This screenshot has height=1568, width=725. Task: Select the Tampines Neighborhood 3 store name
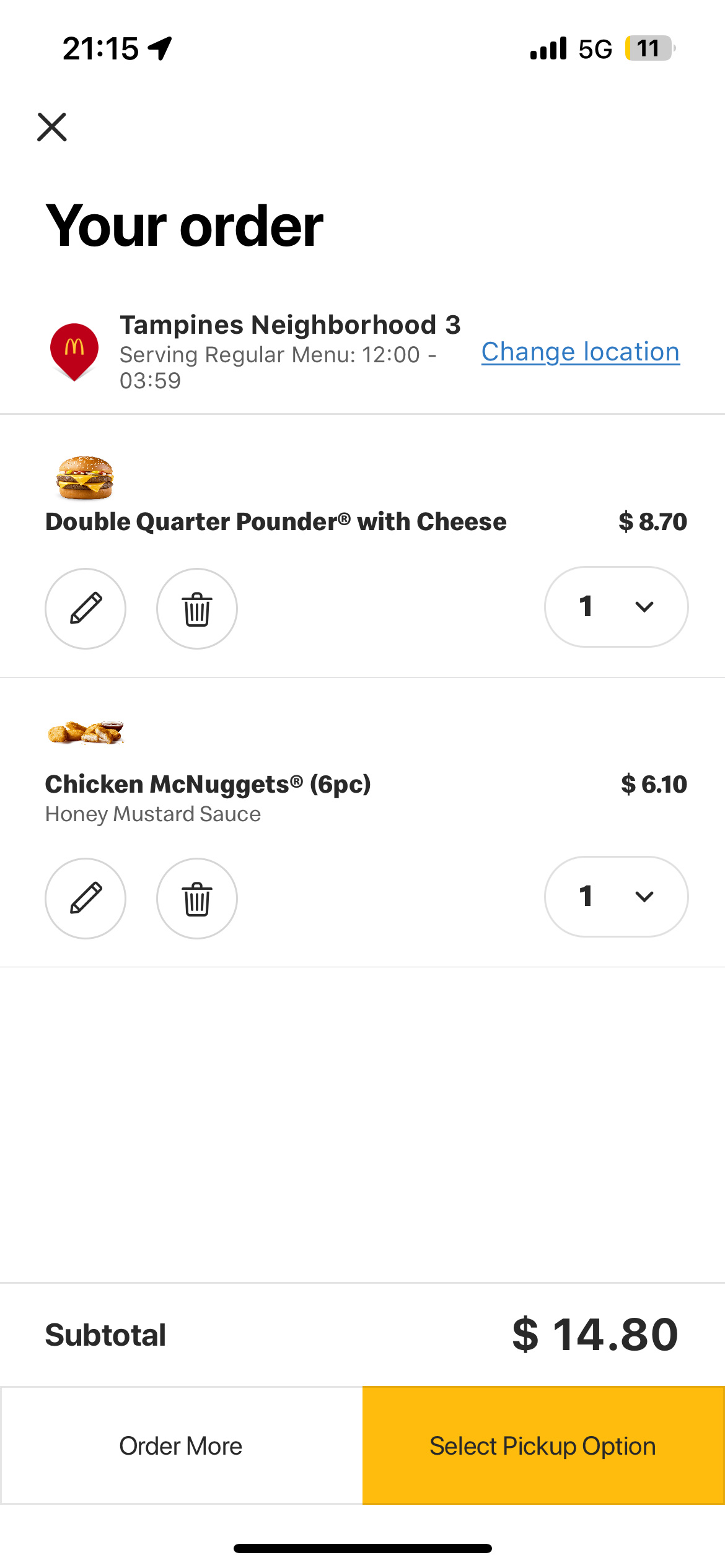[291, 324]
